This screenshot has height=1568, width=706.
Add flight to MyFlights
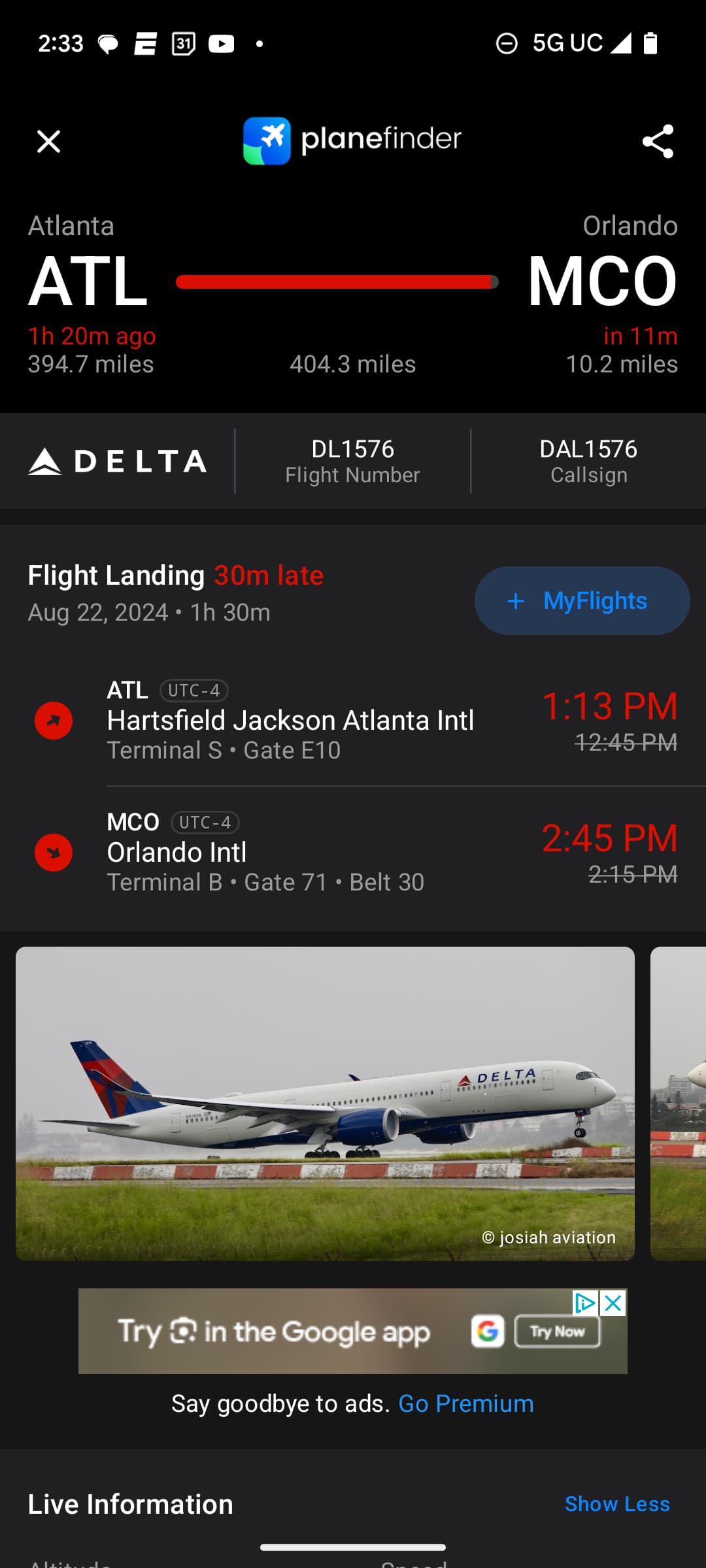(x=582, y=600)
